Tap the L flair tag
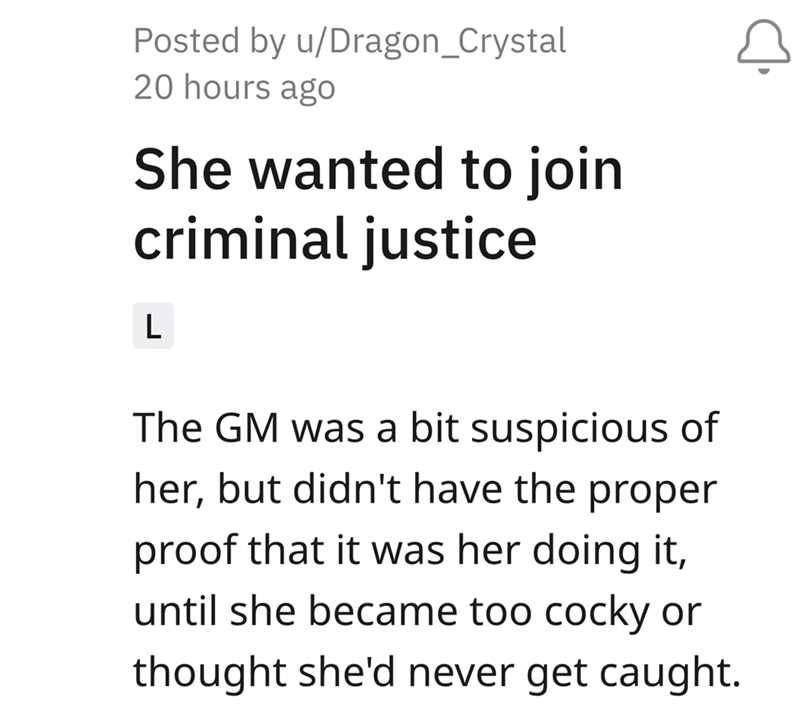The image size is (800, 721). 153,326
